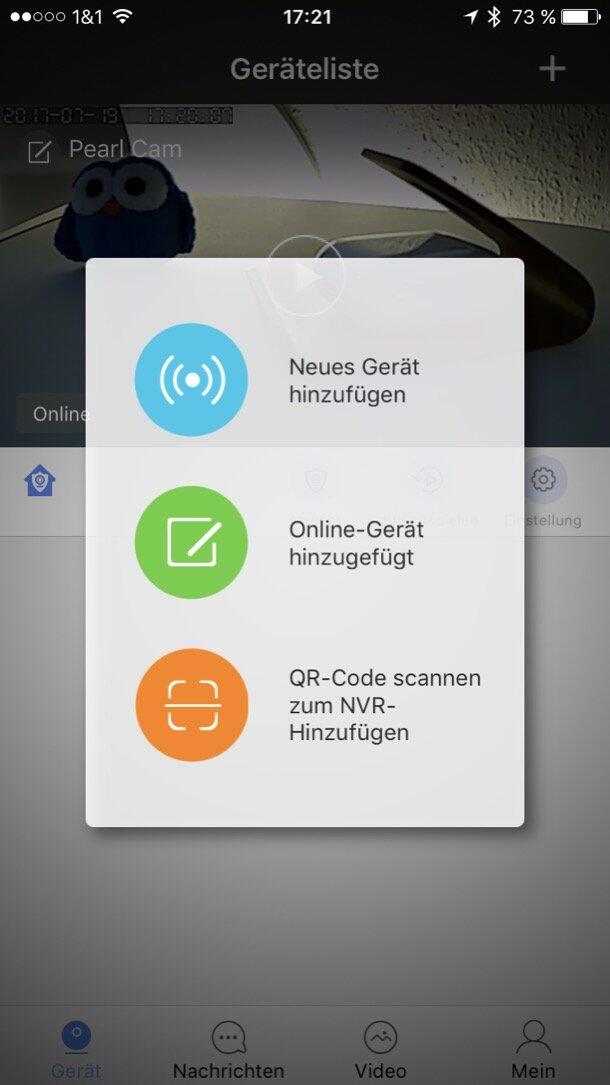Open the Video tab
This screenshot has width=610, height=1085.
[x=380, y=1049]
